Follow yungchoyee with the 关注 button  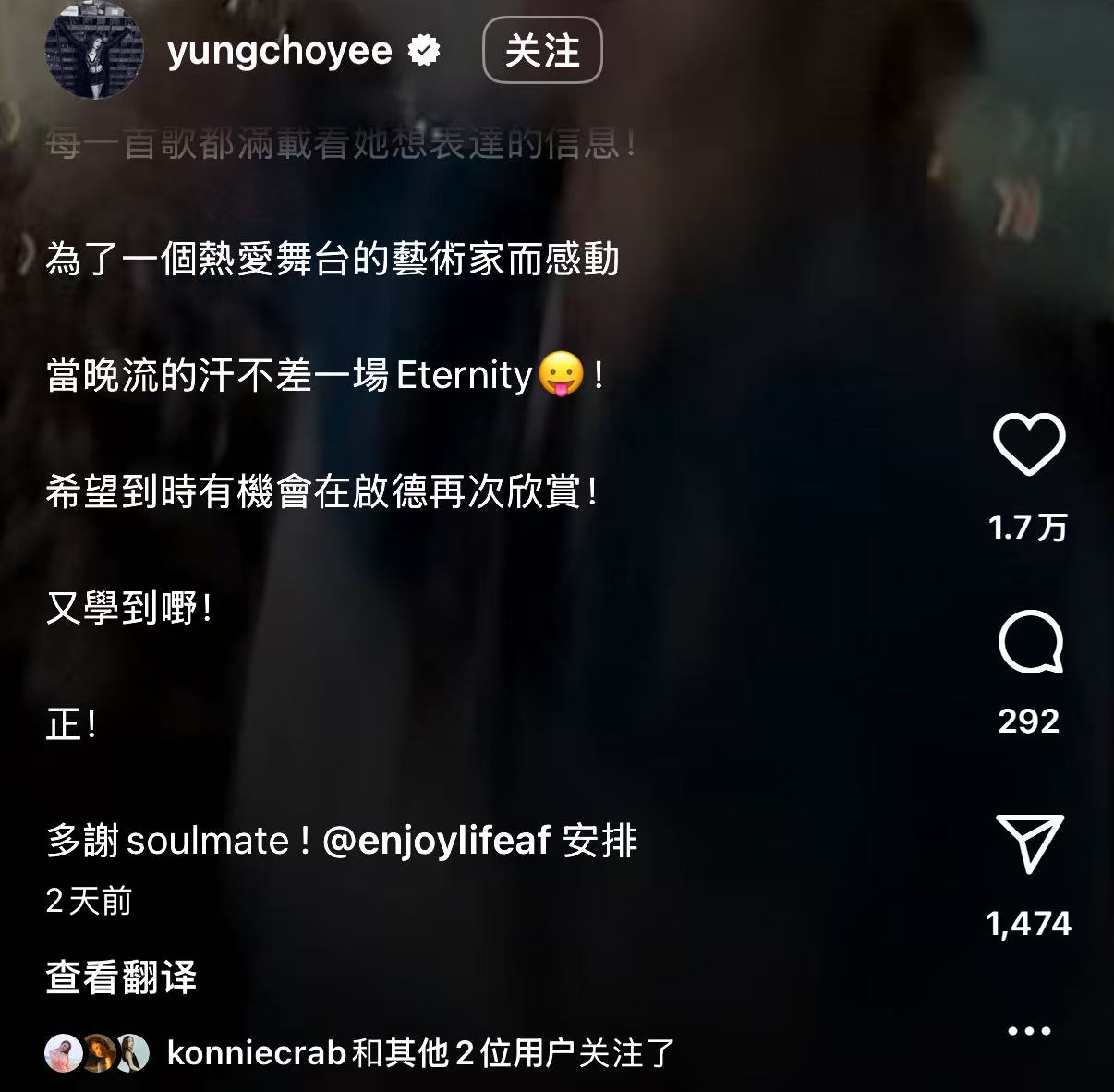tap(542, 50)
